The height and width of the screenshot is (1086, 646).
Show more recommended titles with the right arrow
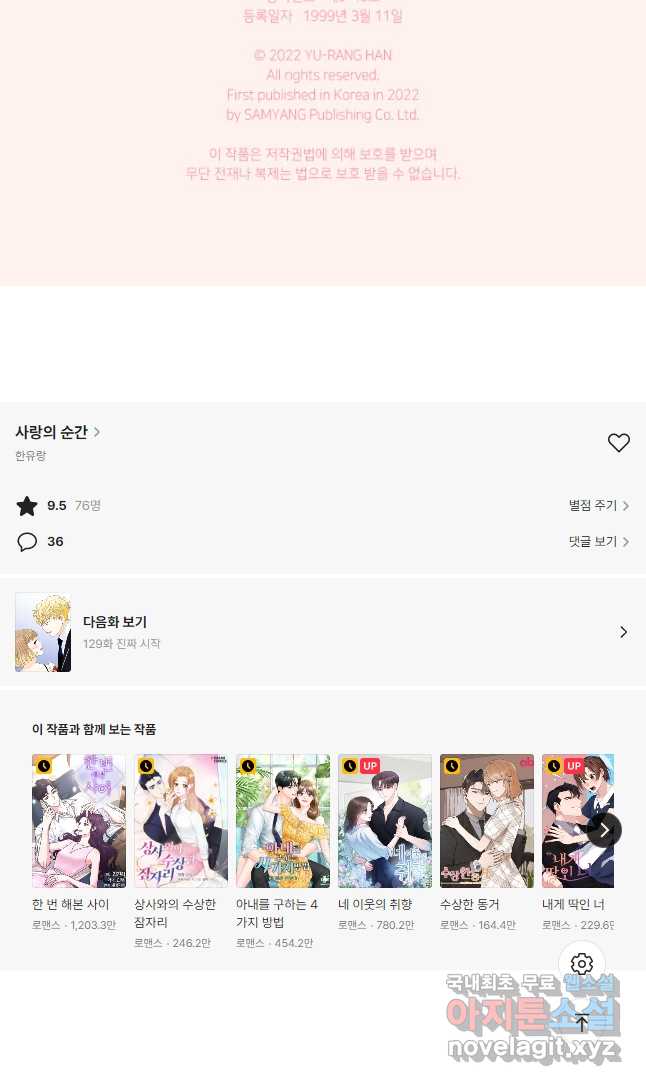tap(604, 830)
